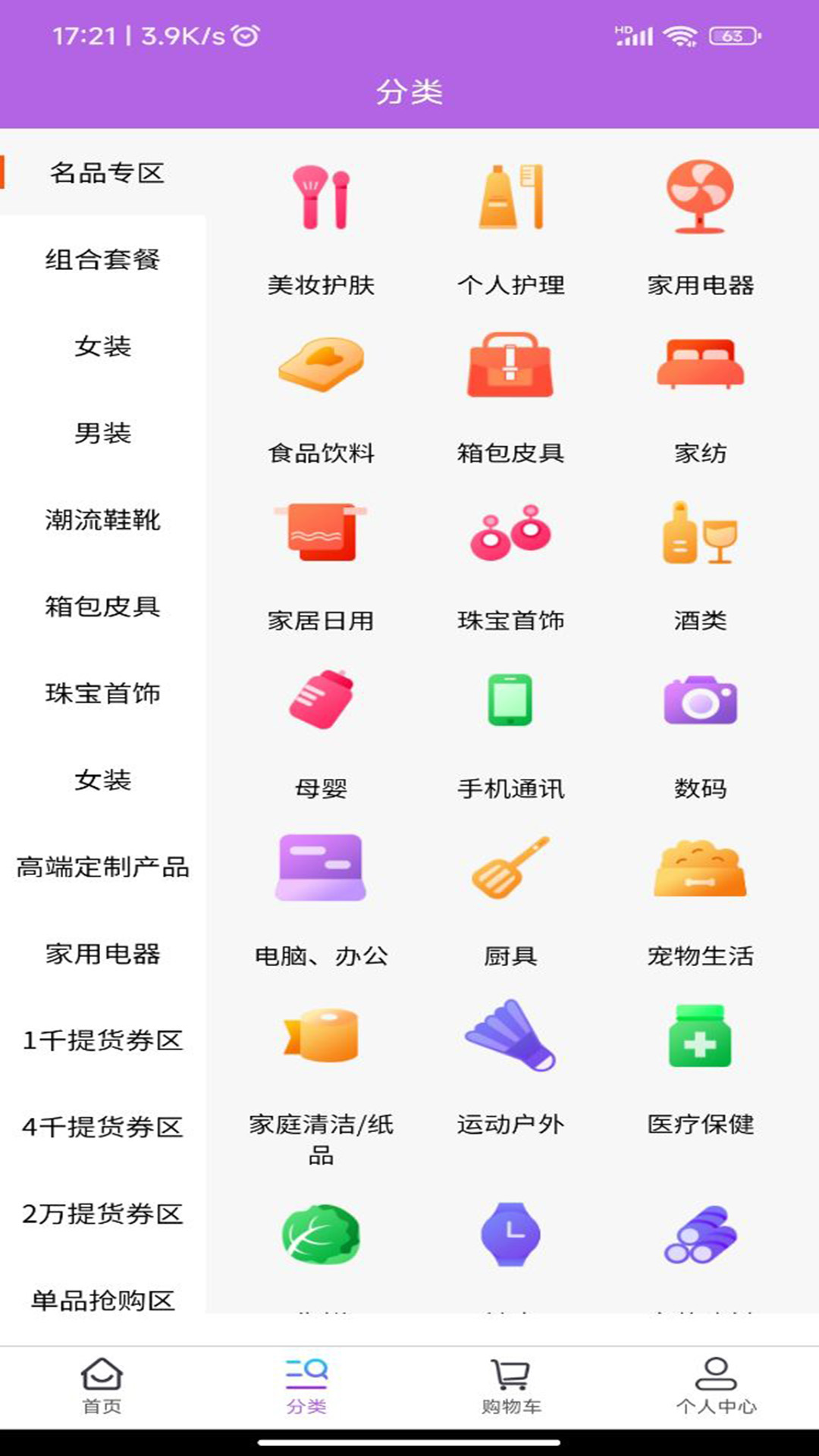The height and width of the screenshot is (1456, 819).
Task: Go to the 首页 tab
Action: coord(102,1386)
